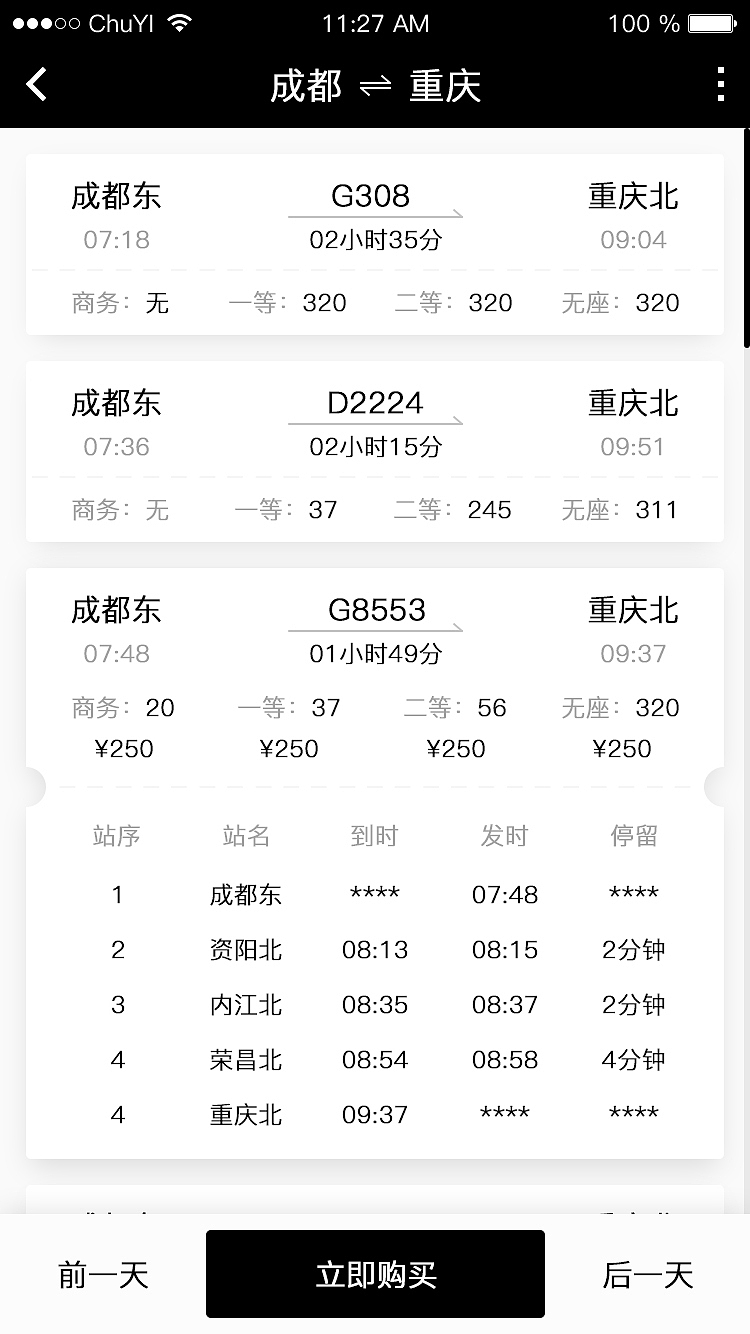Select the 商务 seat price ¥250 for G8553

[124, 747]
